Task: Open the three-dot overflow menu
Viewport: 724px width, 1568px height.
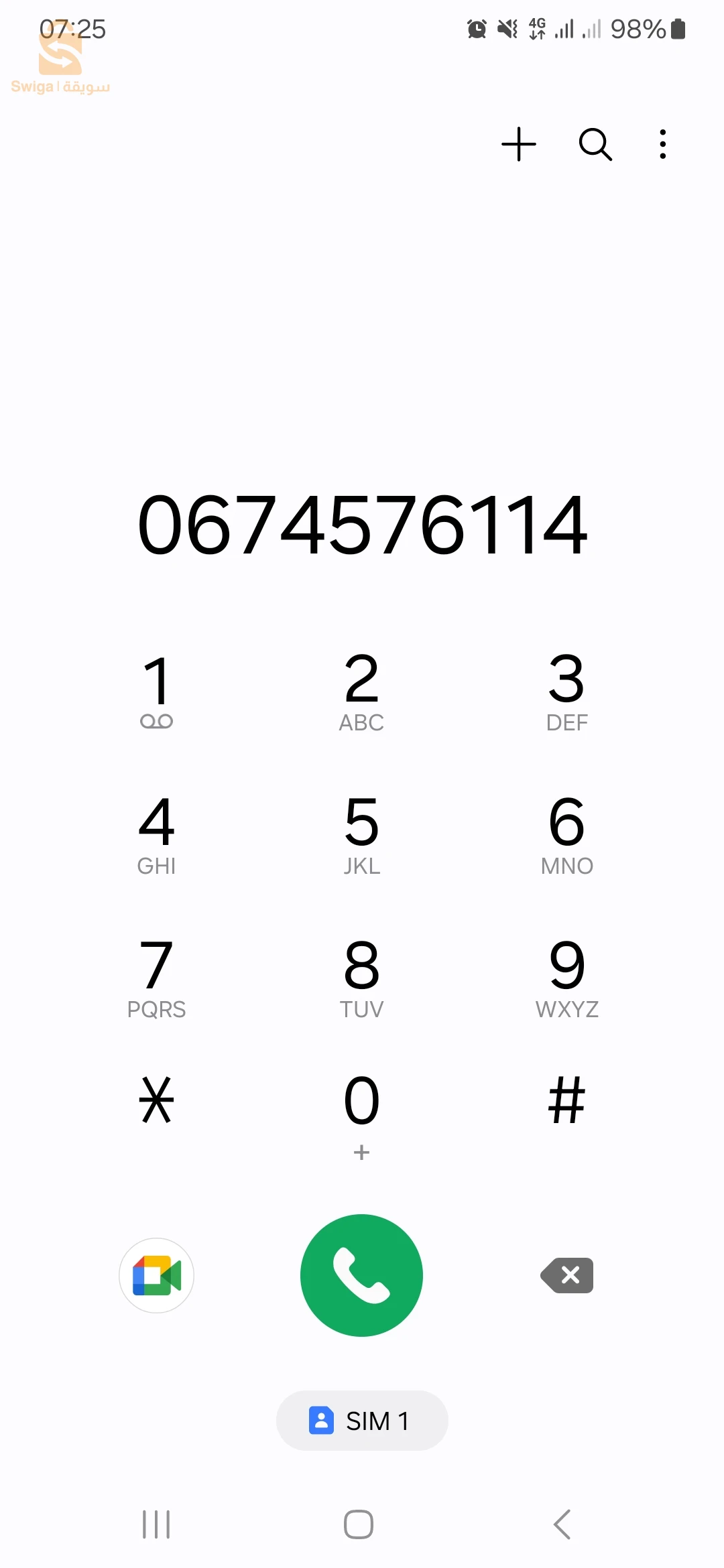Action: point(662,144)
